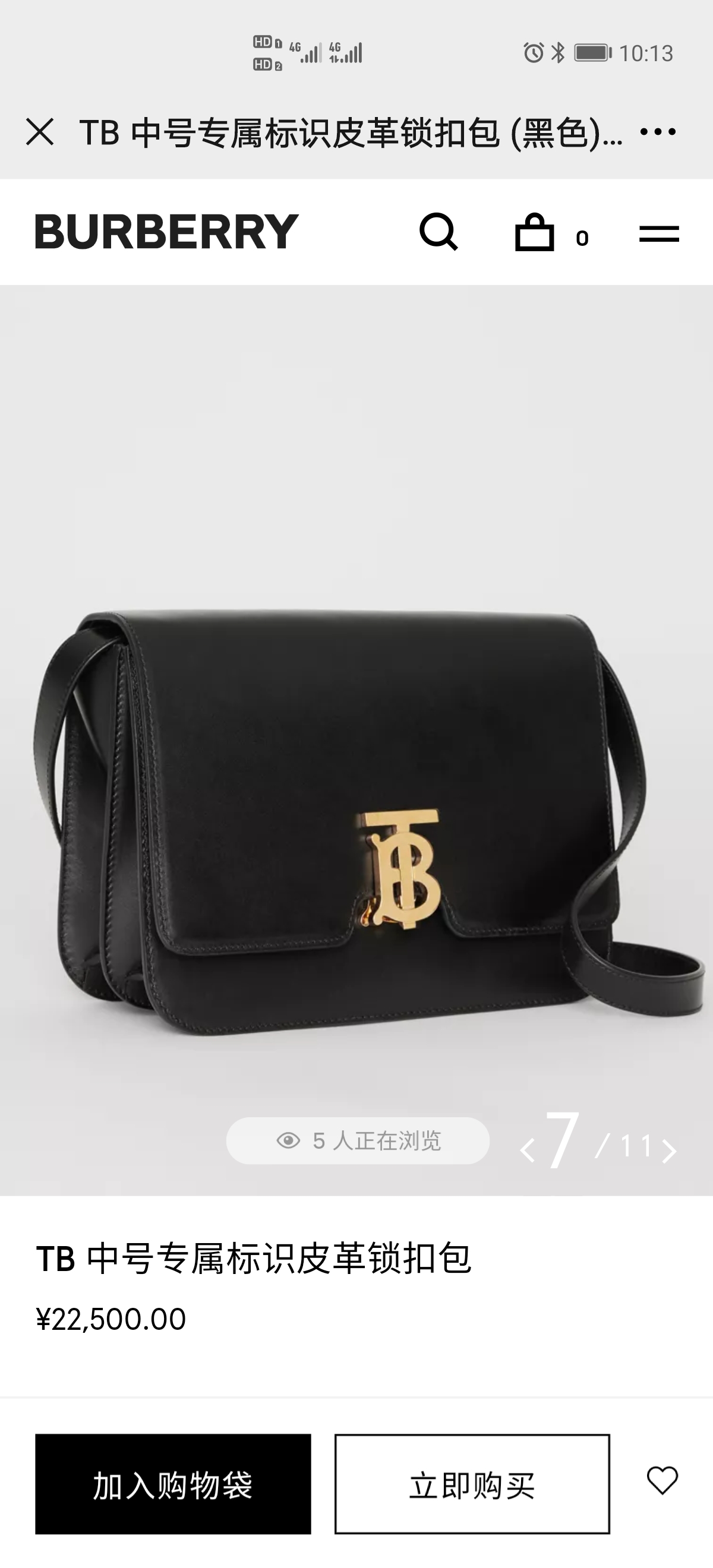
Task: Go to the Burberry home page
Action: [x=166, y=232]
